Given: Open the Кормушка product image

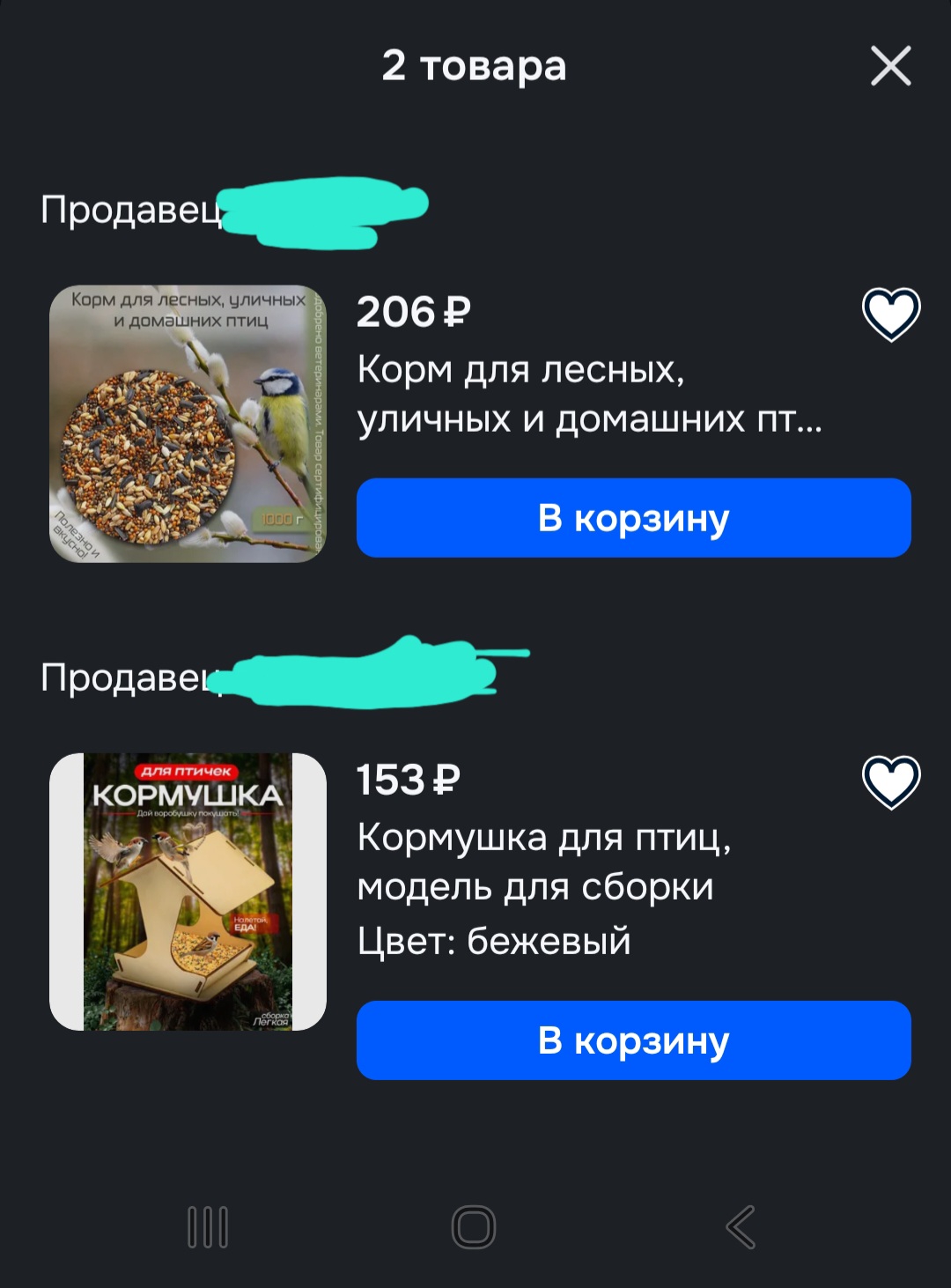Looking at the screenshot, I should coord(188,892).
